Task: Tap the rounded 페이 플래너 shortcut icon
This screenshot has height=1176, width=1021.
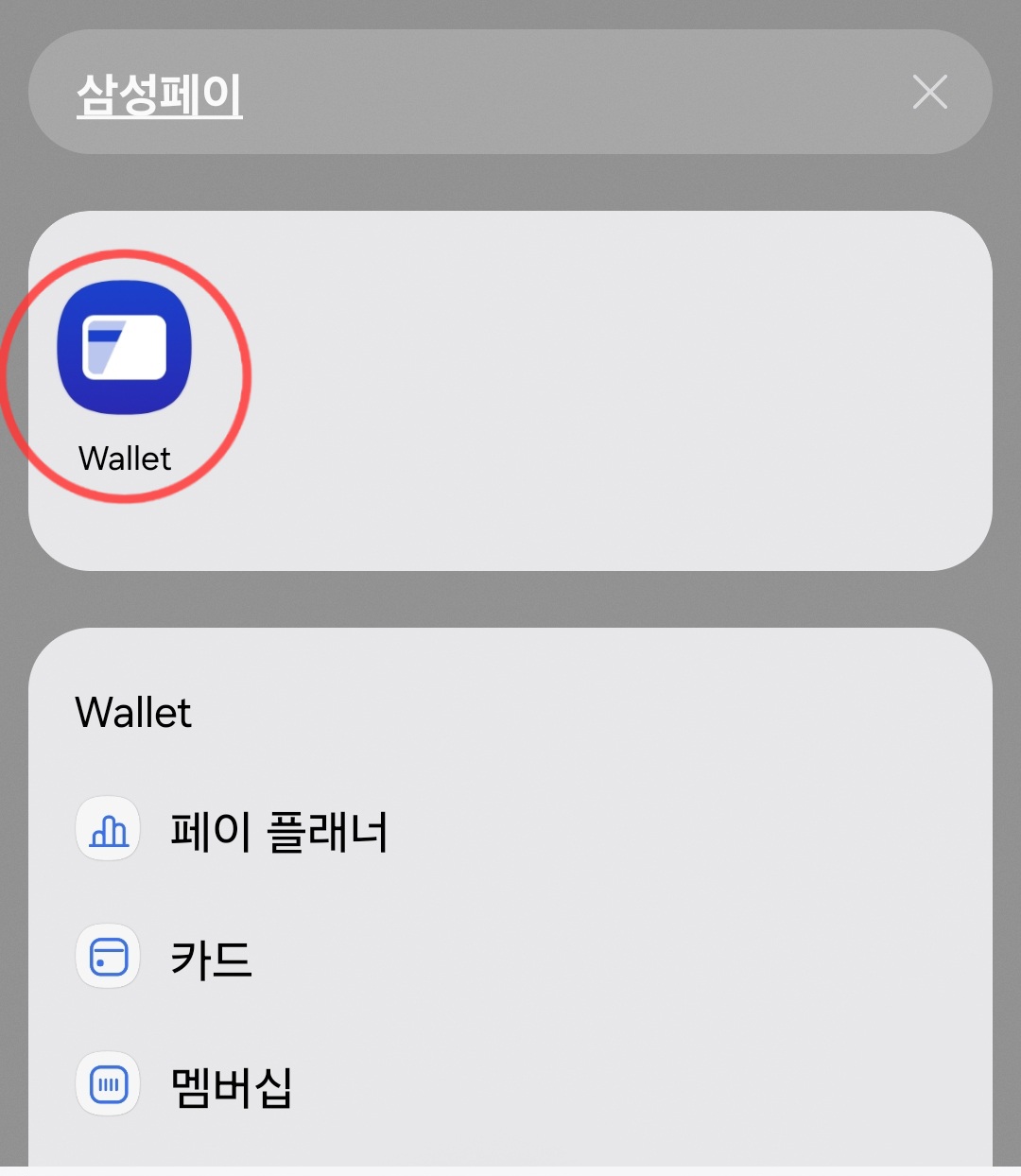Action: pyautogui.click(x=108, y=829)
